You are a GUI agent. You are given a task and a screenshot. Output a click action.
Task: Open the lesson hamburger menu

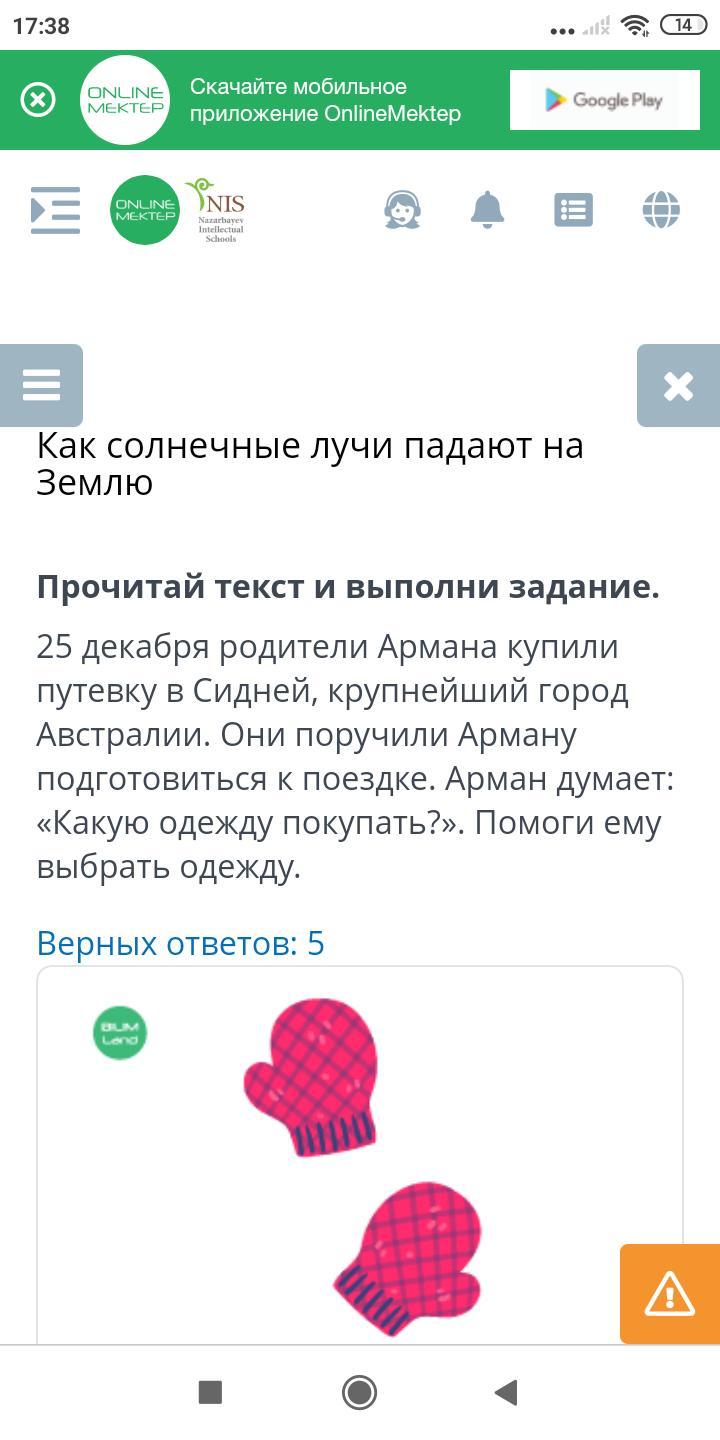[41, 385]
